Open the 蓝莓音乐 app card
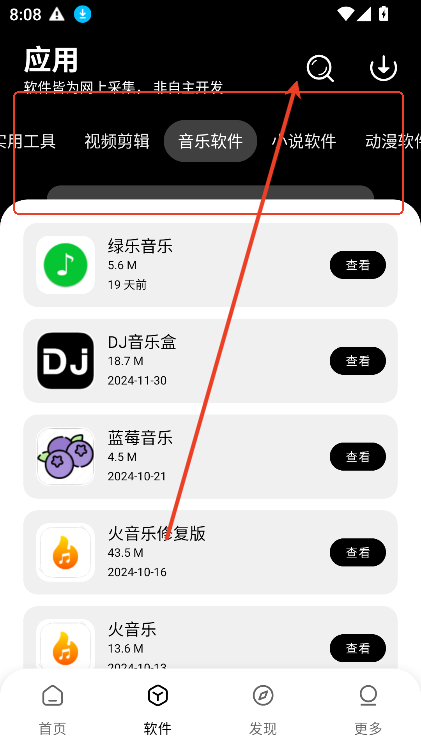Screen dimensions: 421x748 click(x=210, y=457)
